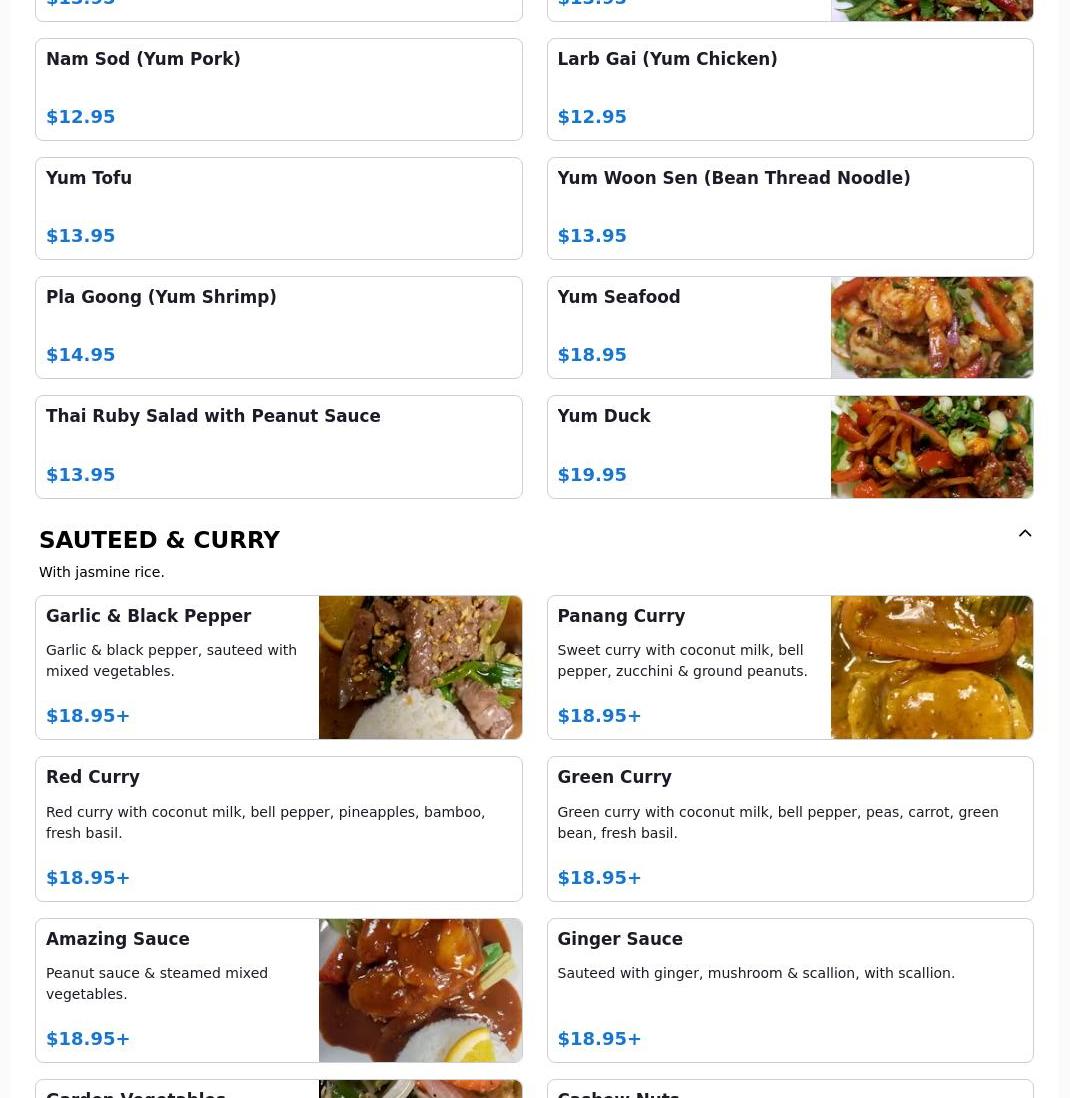Select the Ginger Sauce item
1070x1098 pixels.
pyautogui.click(x=790, y=990)
